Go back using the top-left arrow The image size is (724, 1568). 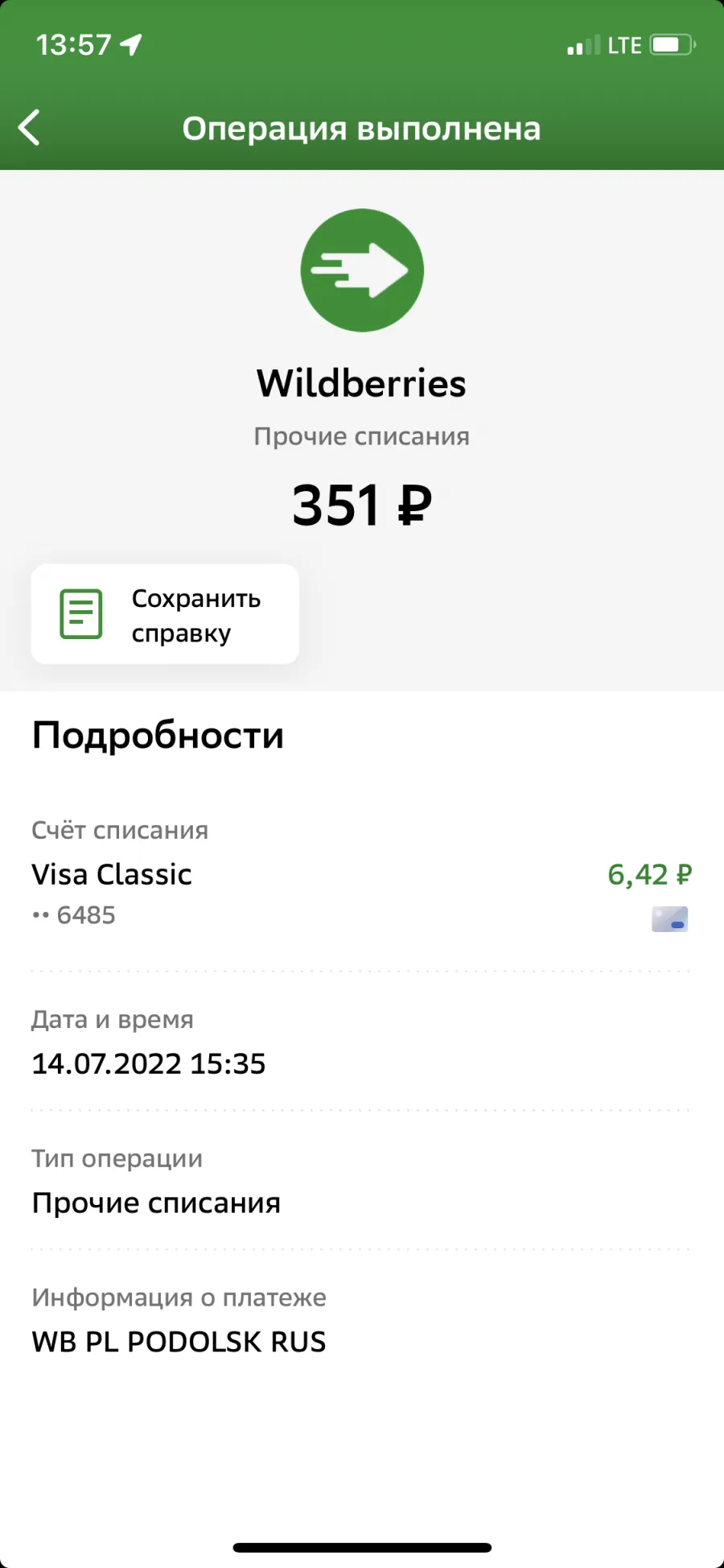pyautogui.click(x=30, y=128)
